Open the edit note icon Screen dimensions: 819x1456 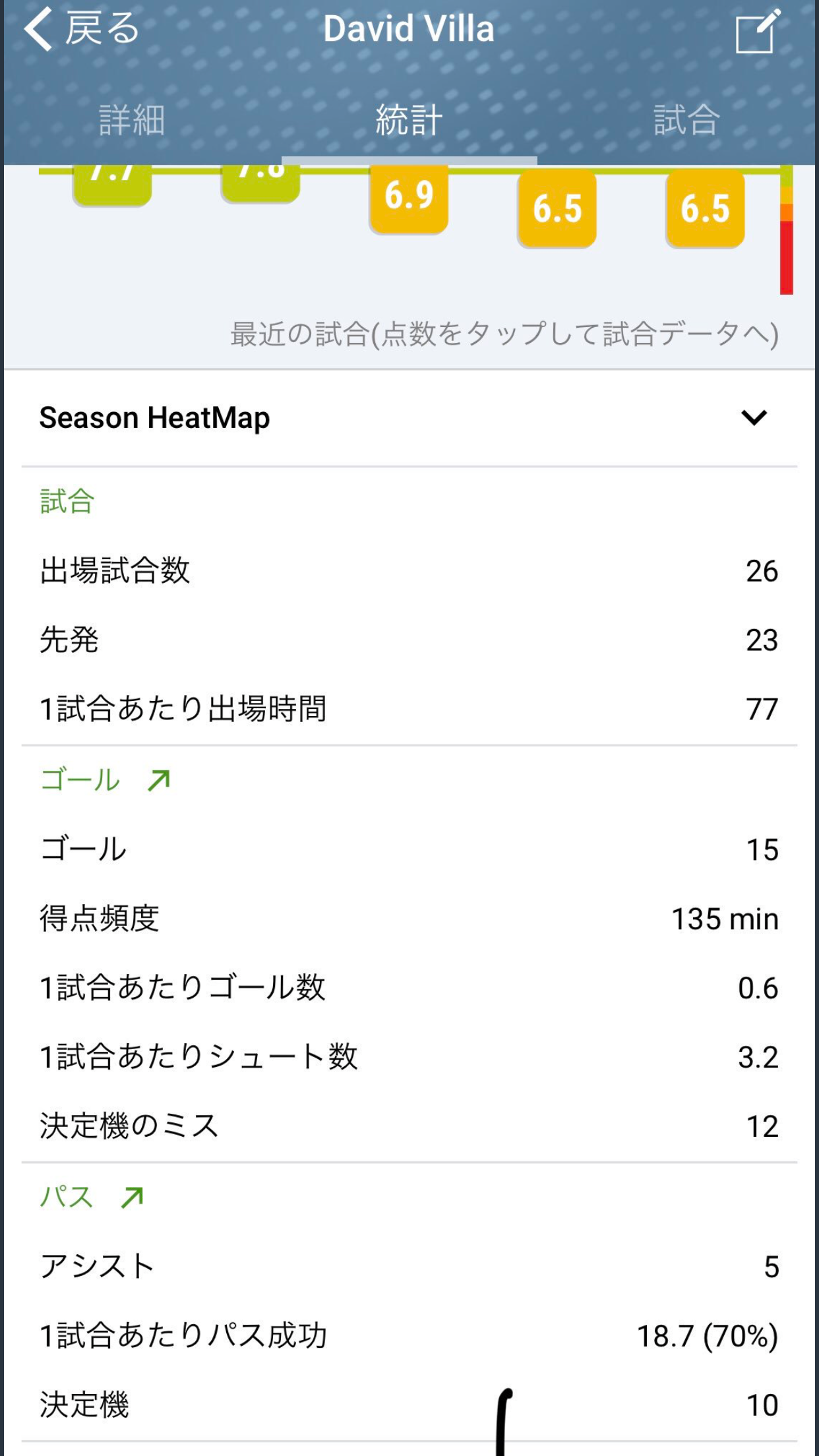(757, 31)
